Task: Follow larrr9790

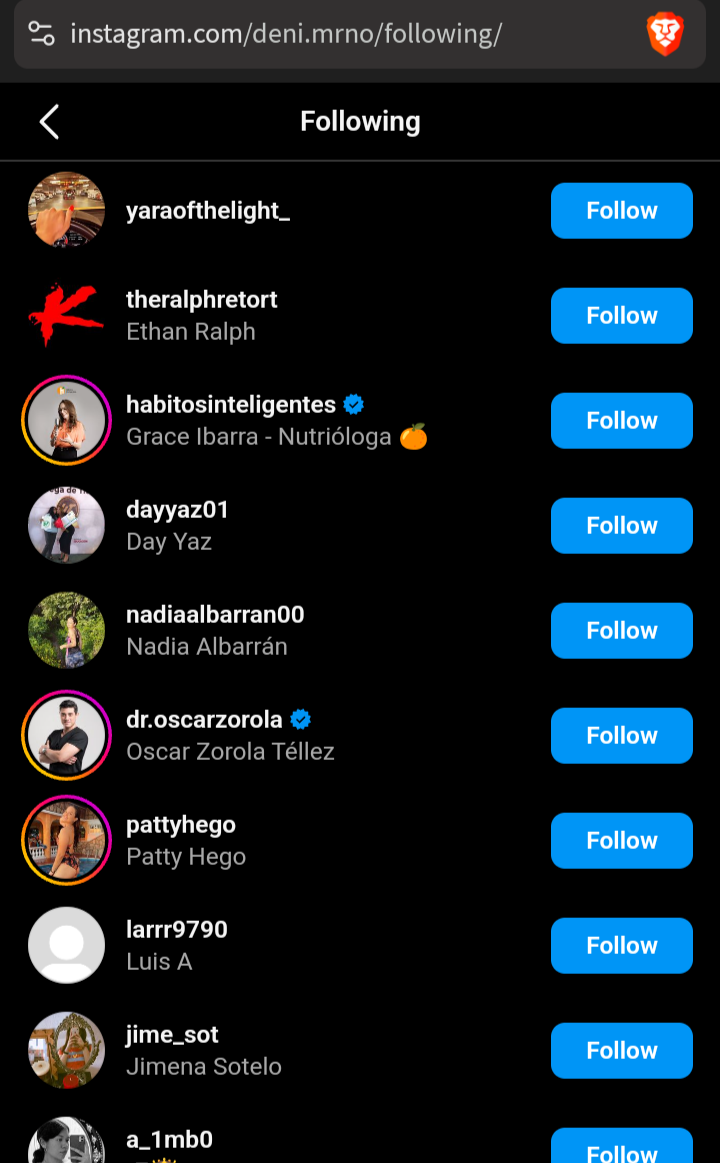Action: 621,946
